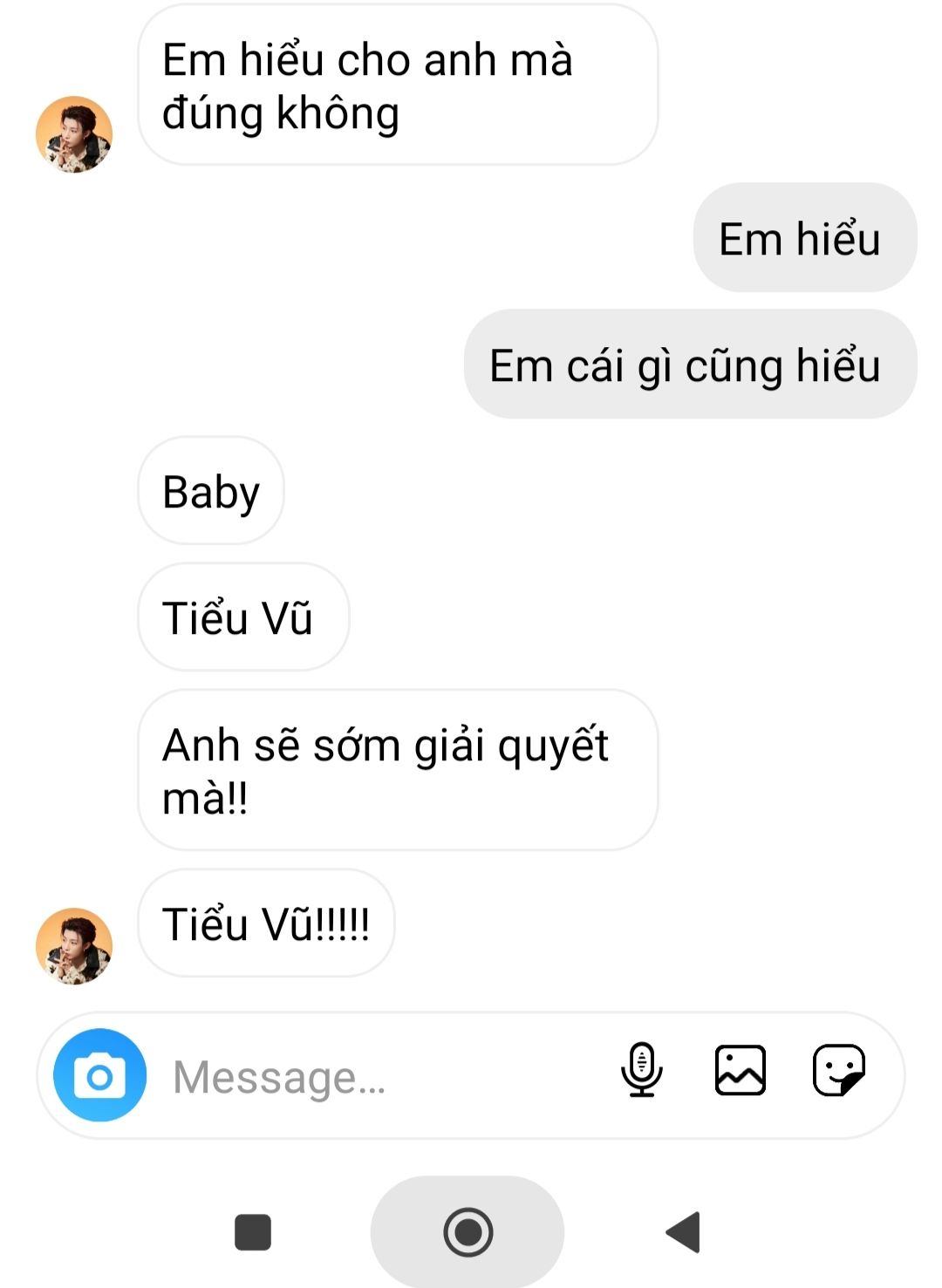Open the photo gallery picker
The image size is (942, 1288).
[740, 1070]
